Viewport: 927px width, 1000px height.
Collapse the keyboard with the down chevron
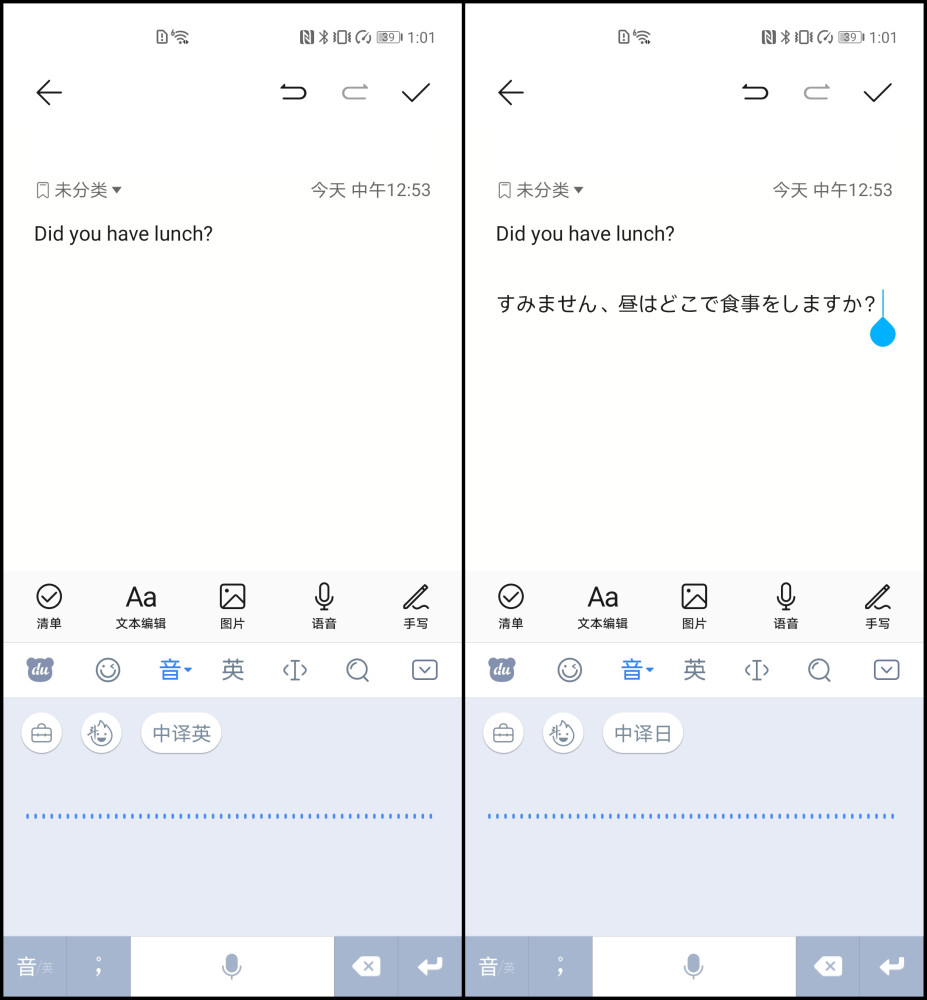[x=424, y=669]
